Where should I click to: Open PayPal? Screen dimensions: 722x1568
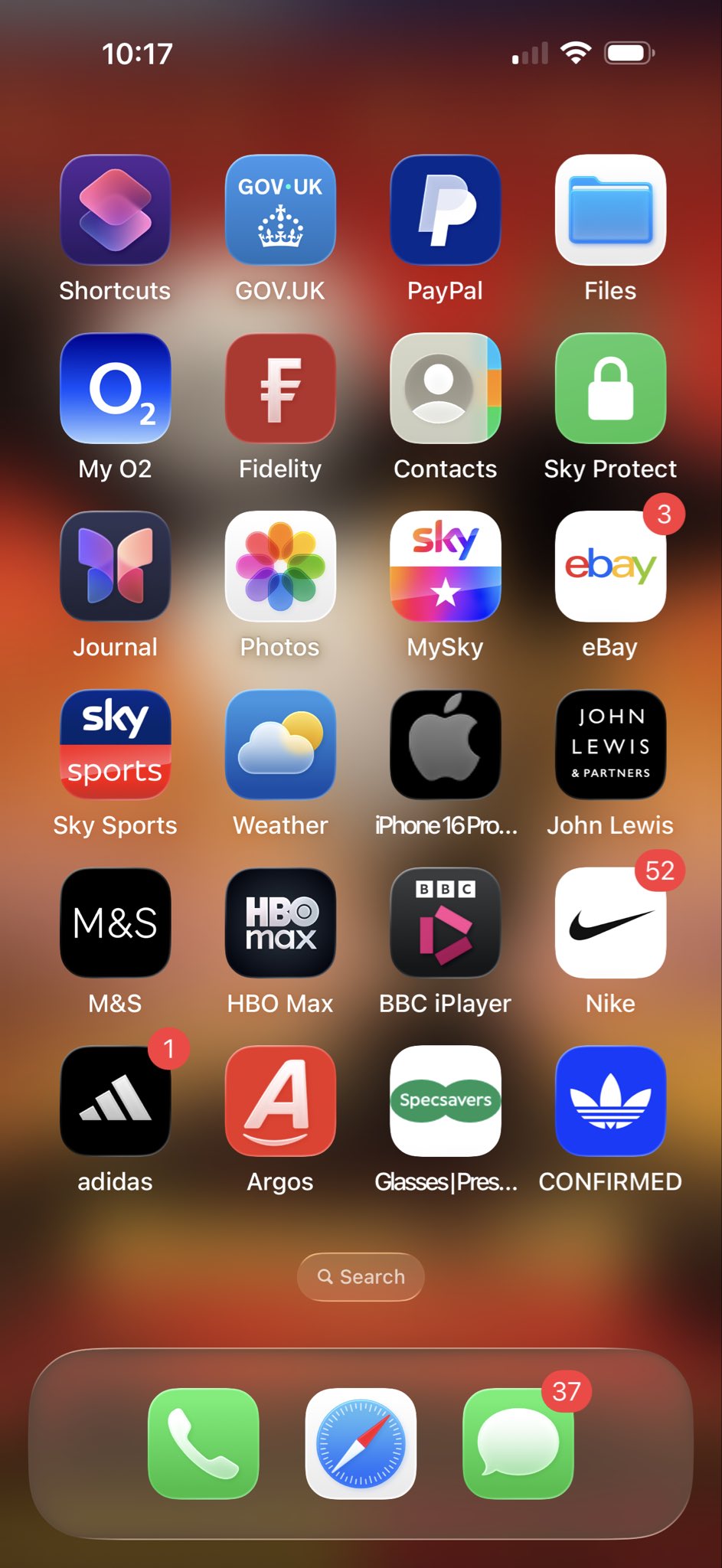click(446, 210)
